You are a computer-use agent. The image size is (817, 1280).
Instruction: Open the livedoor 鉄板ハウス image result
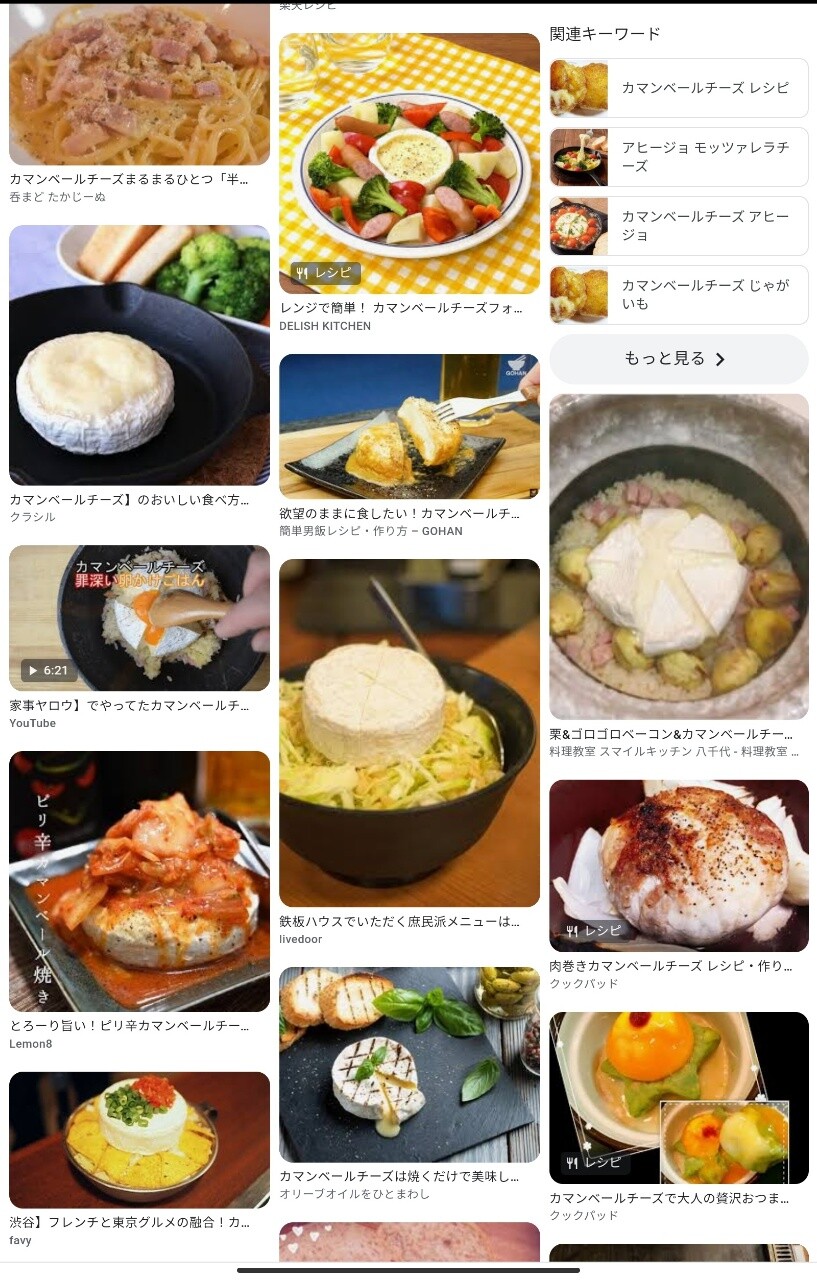click(409, 733)
